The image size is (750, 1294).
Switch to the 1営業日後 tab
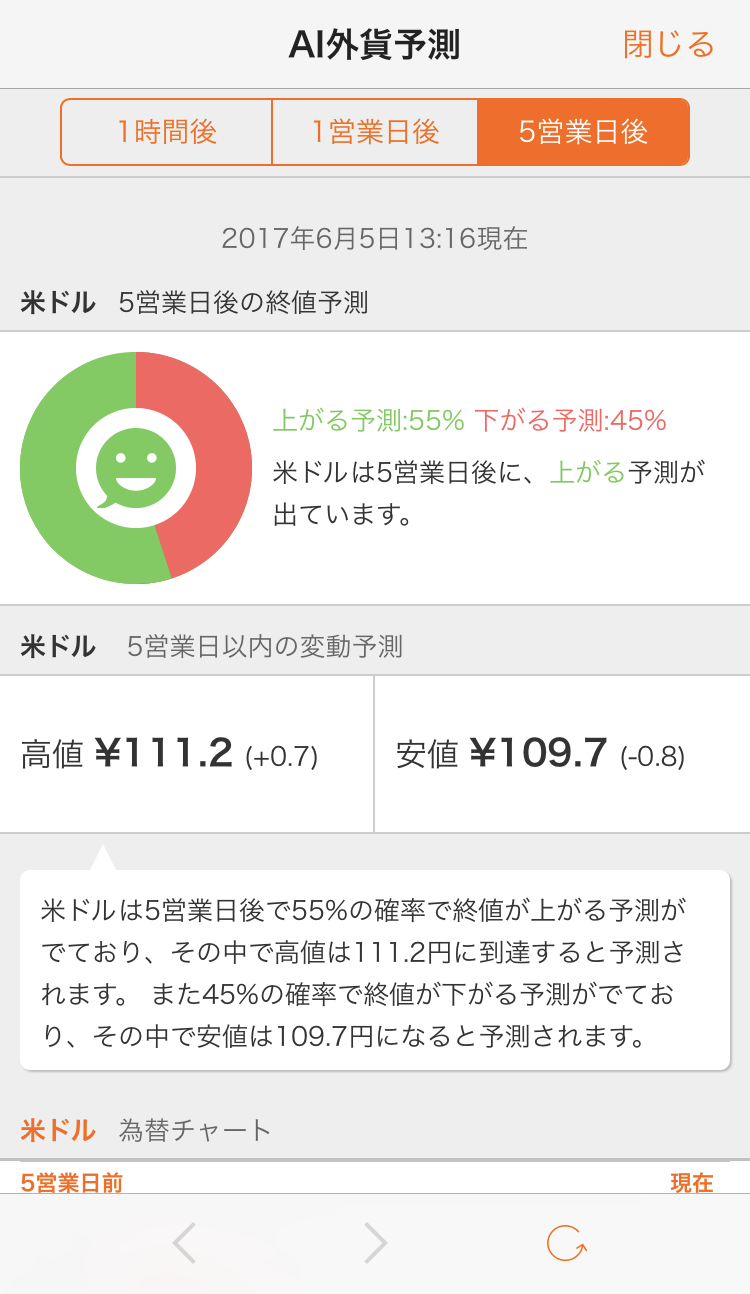(375, 132)
